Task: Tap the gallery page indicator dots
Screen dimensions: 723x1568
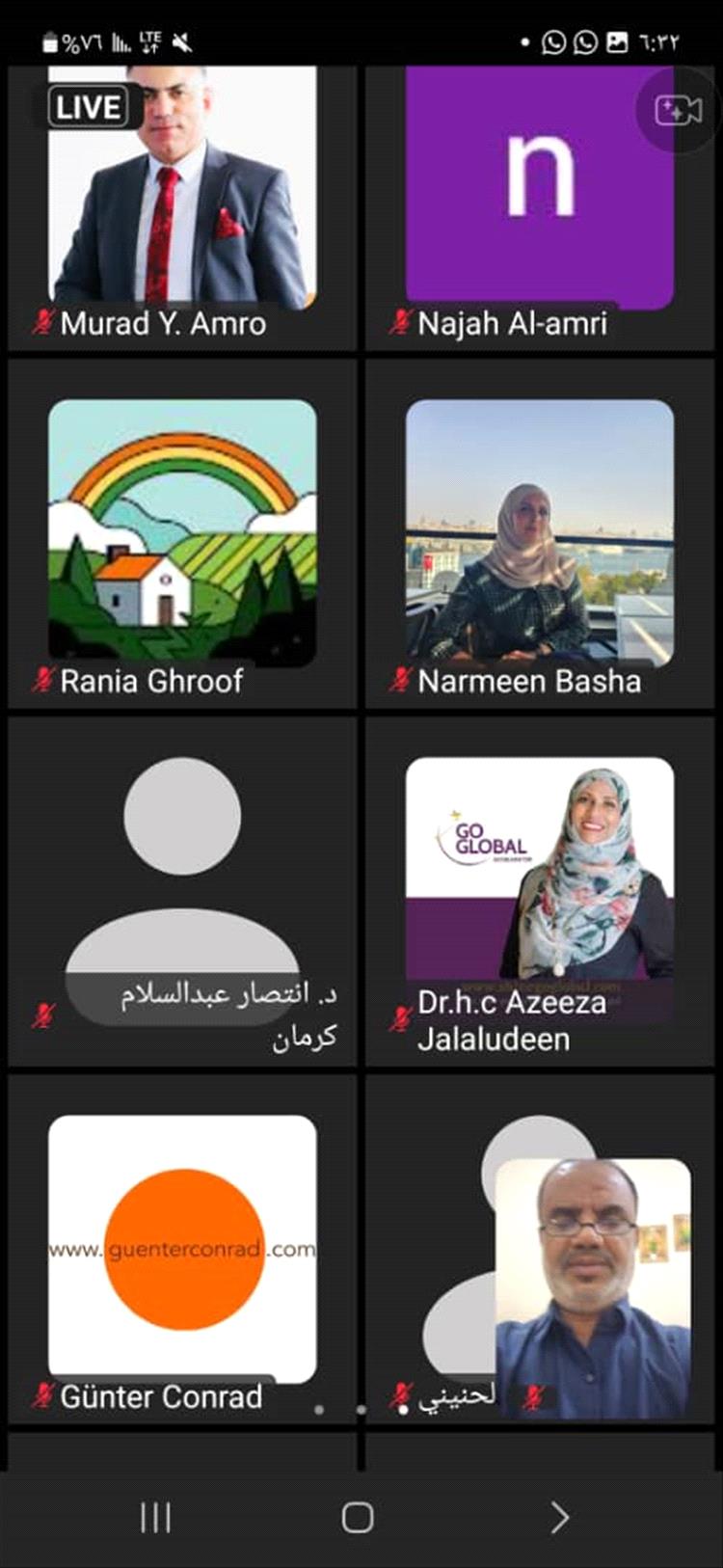Action: (x=361, y=1410)
